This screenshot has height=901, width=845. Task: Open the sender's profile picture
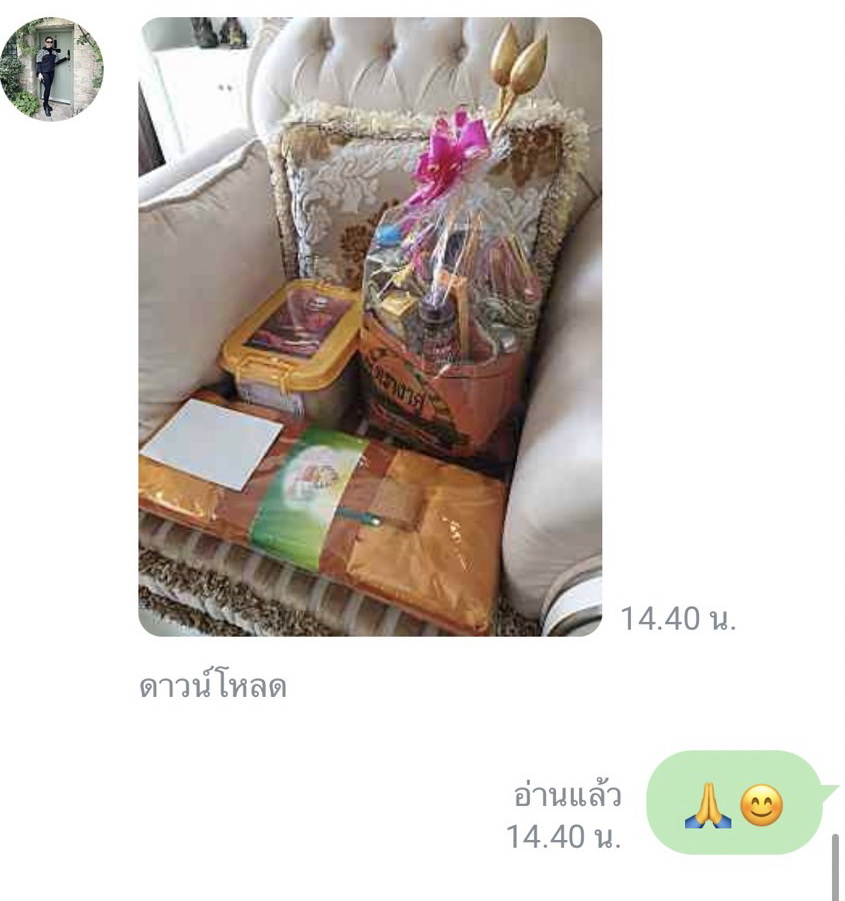[x=52, y=69]
